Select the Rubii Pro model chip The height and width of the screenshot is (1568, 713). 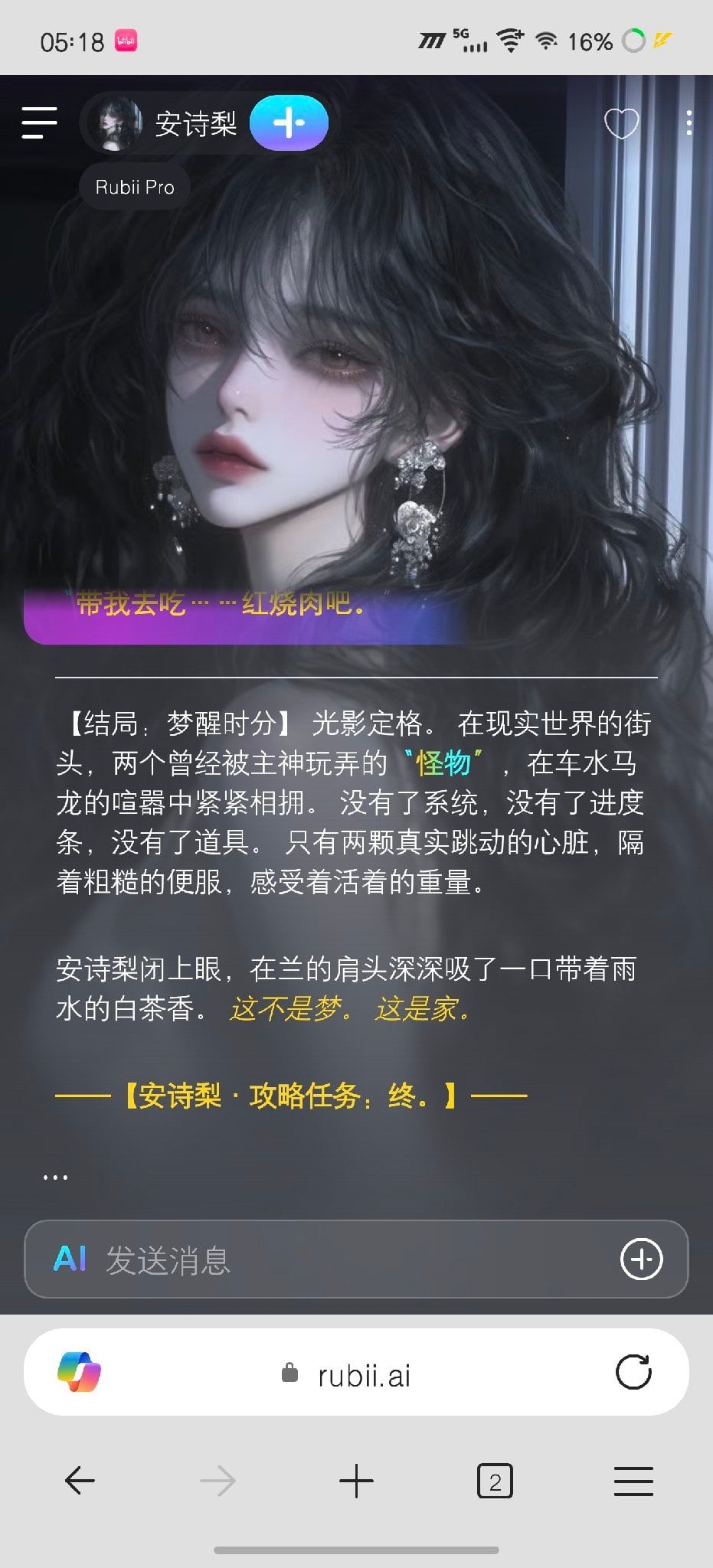point(135,187)
